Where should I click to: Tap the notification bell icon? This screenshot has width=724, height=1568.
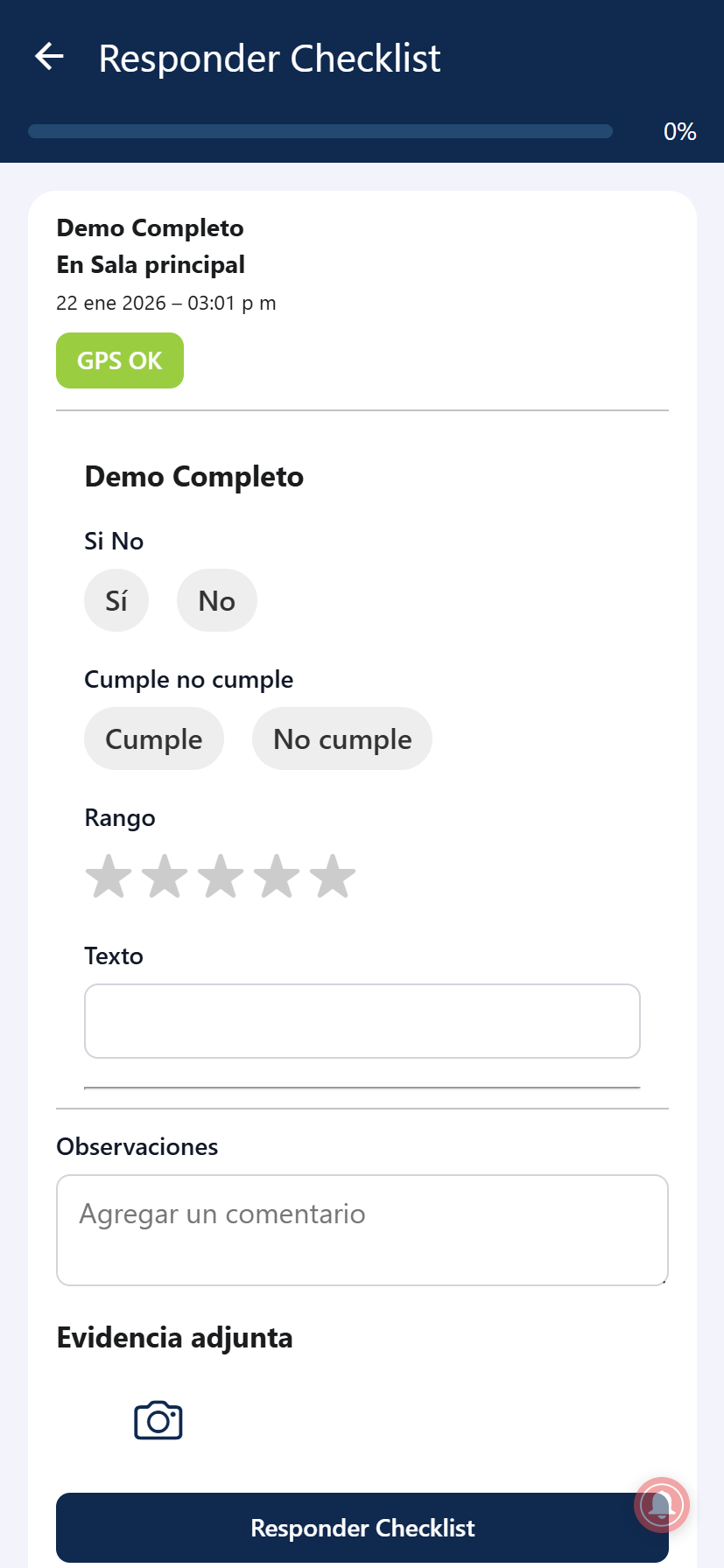click(662, 1505)
